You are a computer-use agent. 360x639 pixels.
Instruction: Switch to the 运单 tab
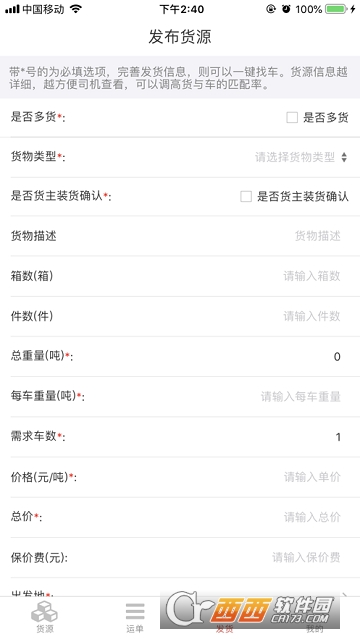[x=135, y=617]
